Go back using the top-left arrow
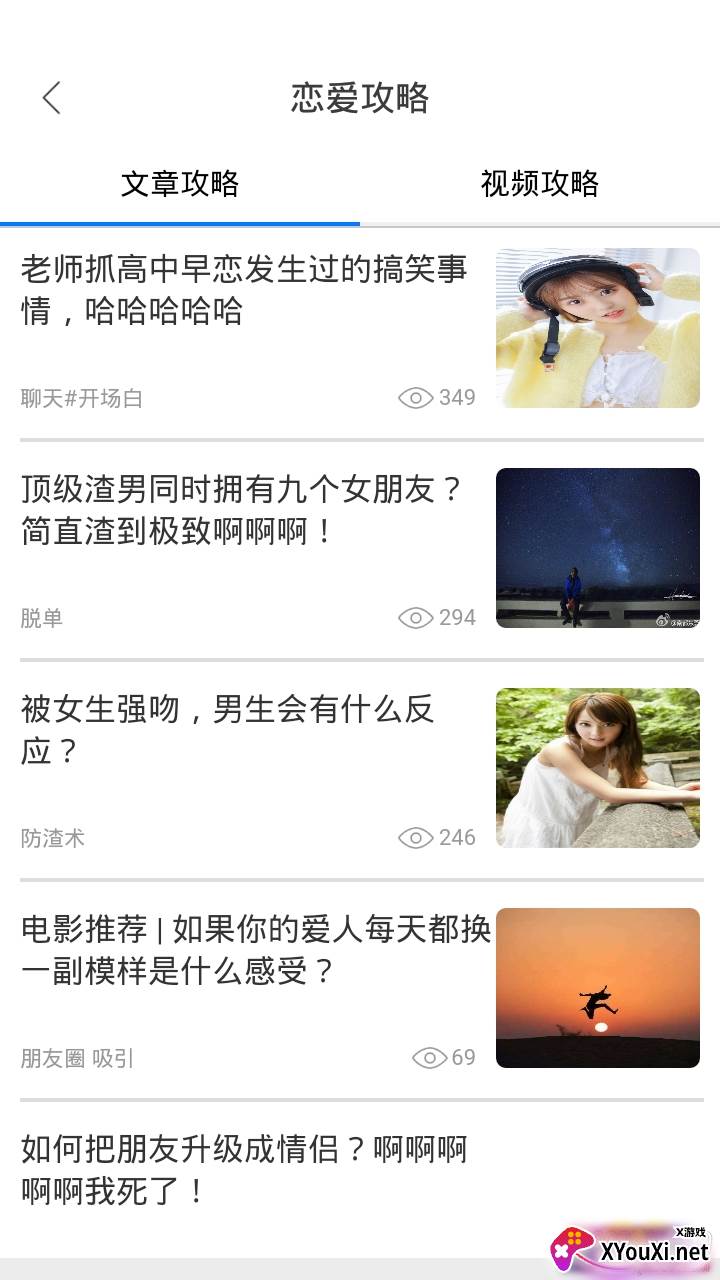 click(52, 98)
